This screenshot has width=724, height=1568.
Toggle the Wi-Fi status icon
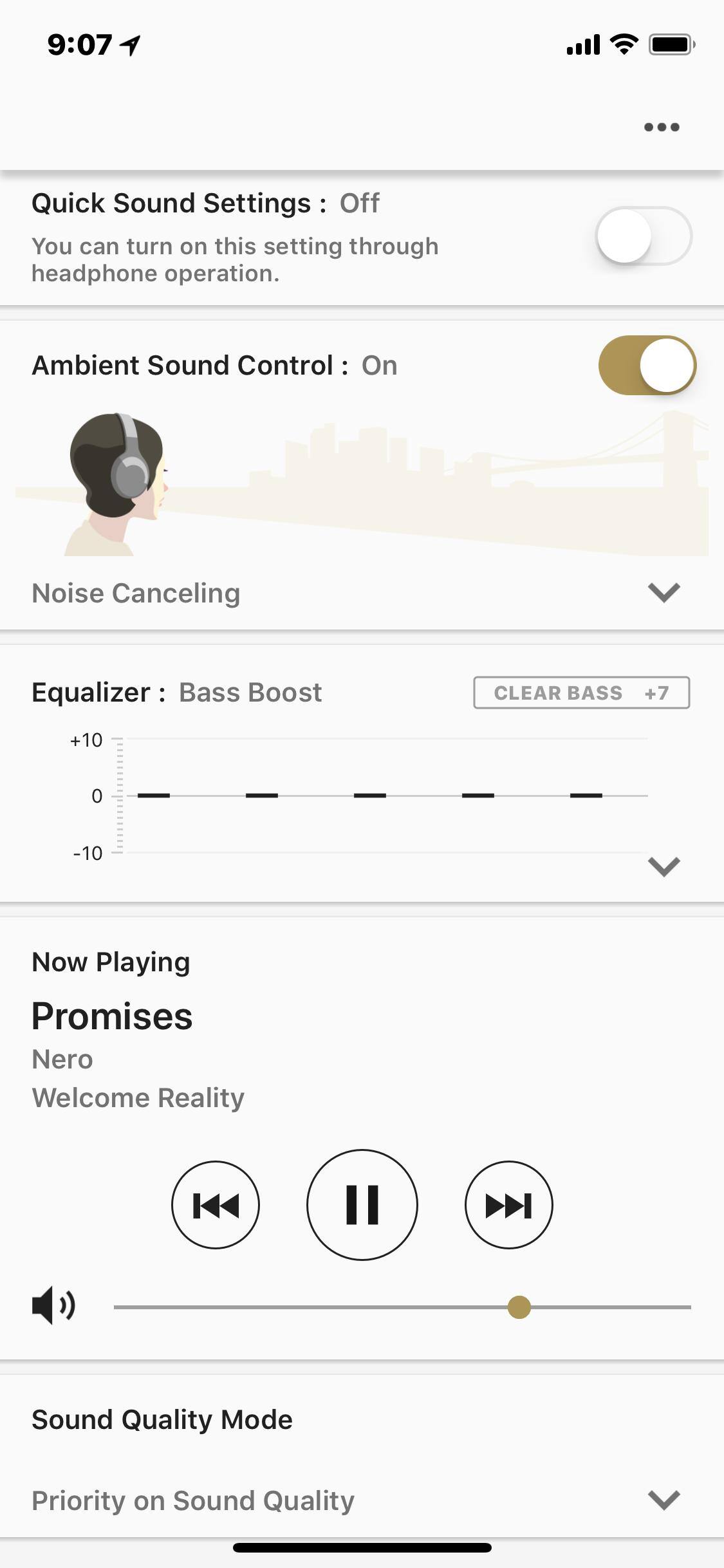(x=621, y=44)
